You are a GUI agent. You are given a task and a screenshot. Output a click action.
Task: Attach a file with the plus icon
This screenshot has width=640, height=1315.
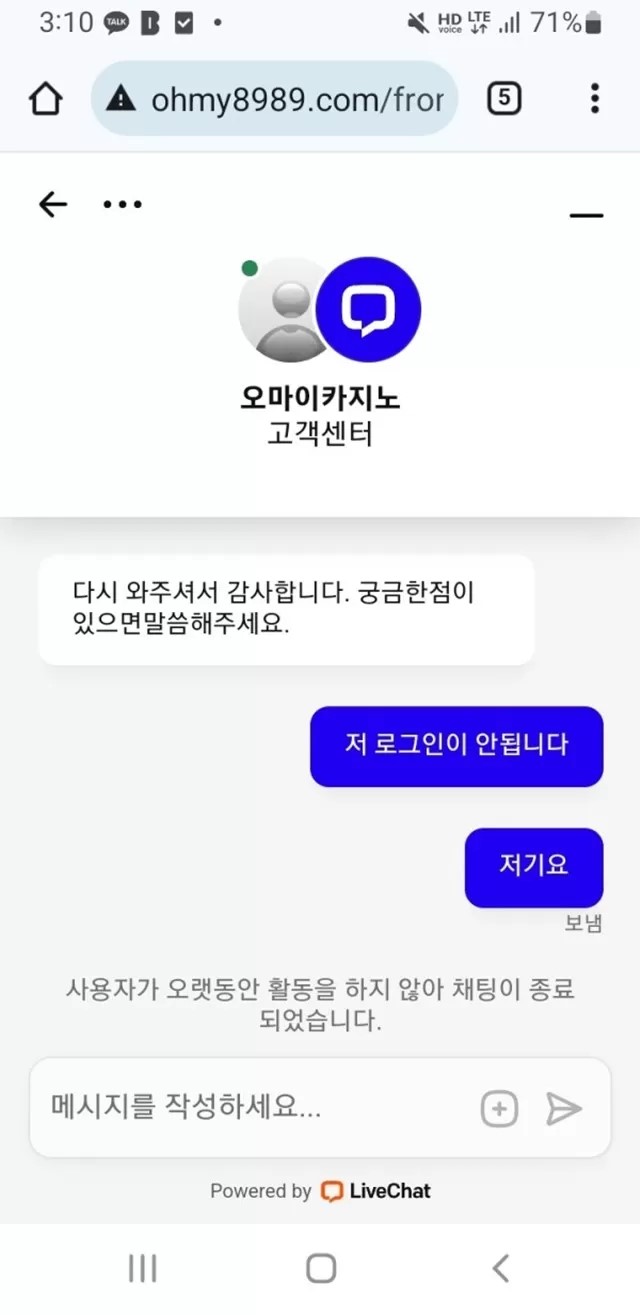click(499, 1108)
